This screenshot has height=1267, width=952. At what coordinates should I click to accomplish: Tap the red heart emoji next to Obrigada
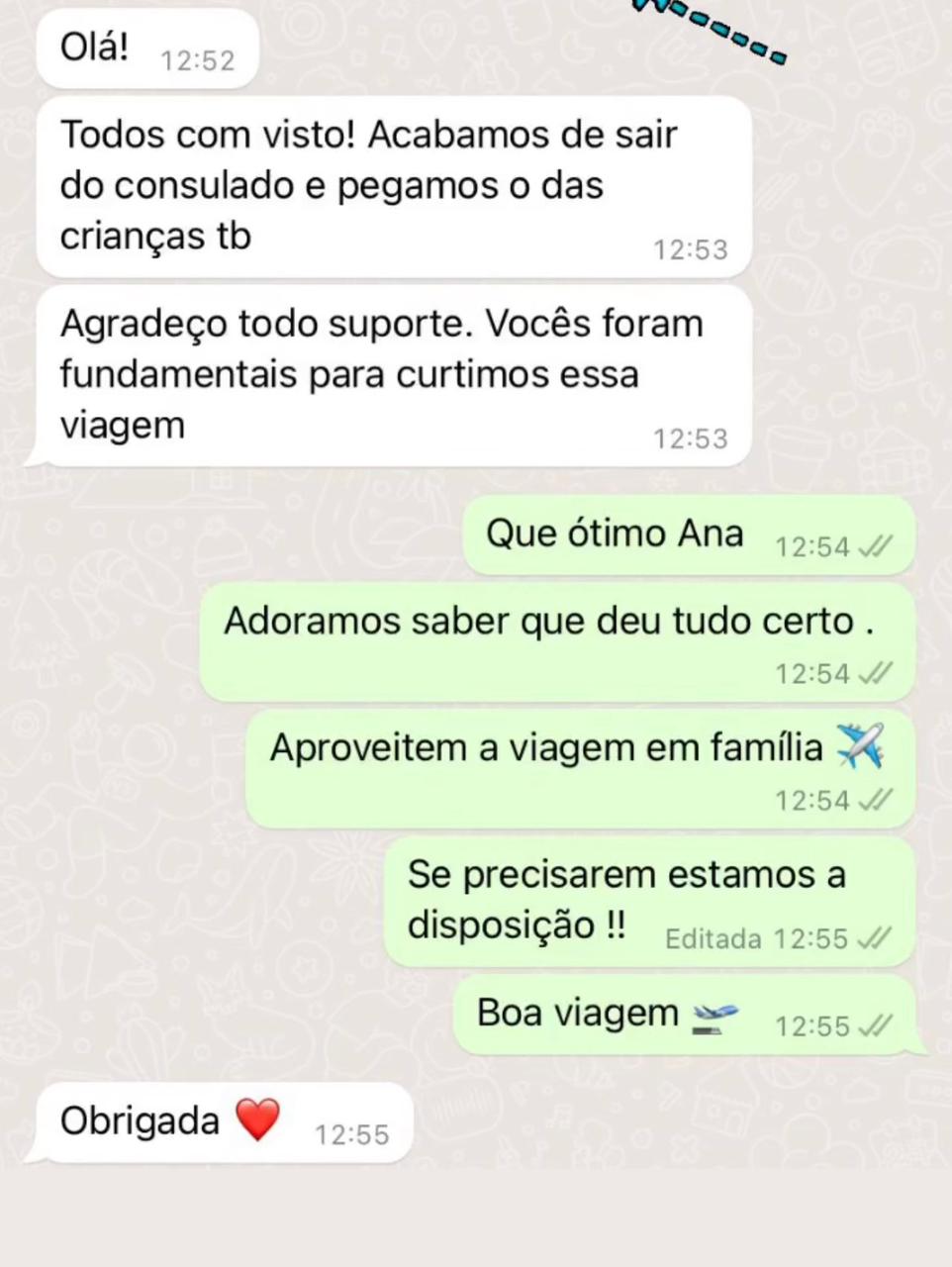(x=256, y=1120)
